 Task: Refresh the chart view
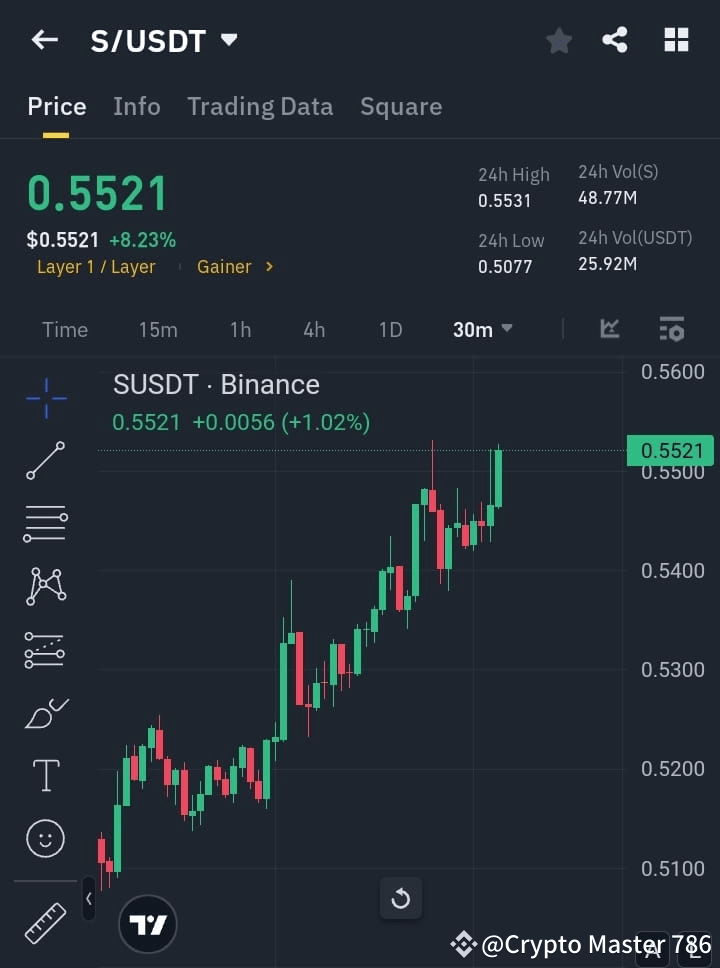[x=401, y=898]
